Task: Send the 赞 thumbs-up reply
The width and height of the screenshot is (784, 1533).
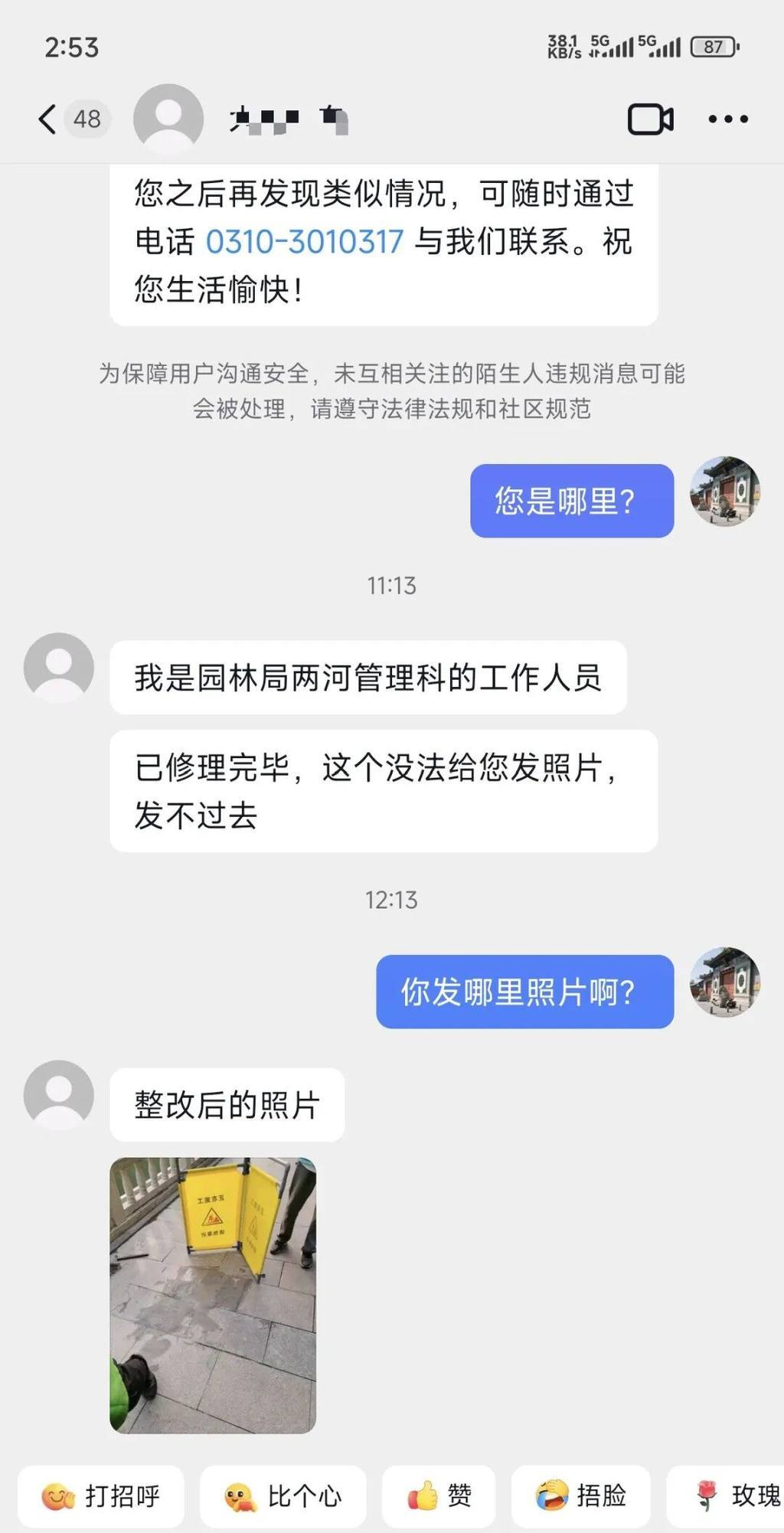Action: click(x=439, y=1495)
